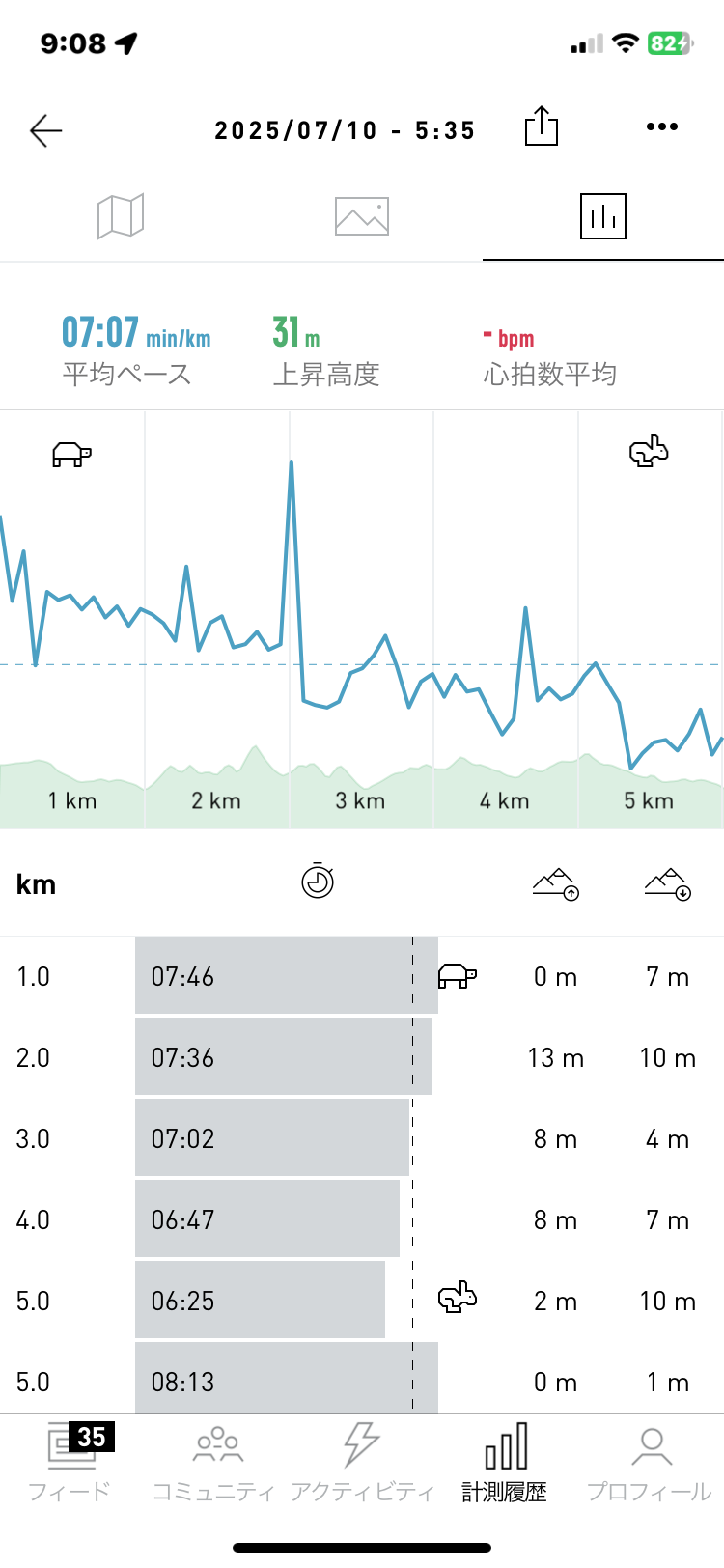Go back using the arrow icon
Image resolution: width=724 pixels, height=1568 pixels.
45,130
